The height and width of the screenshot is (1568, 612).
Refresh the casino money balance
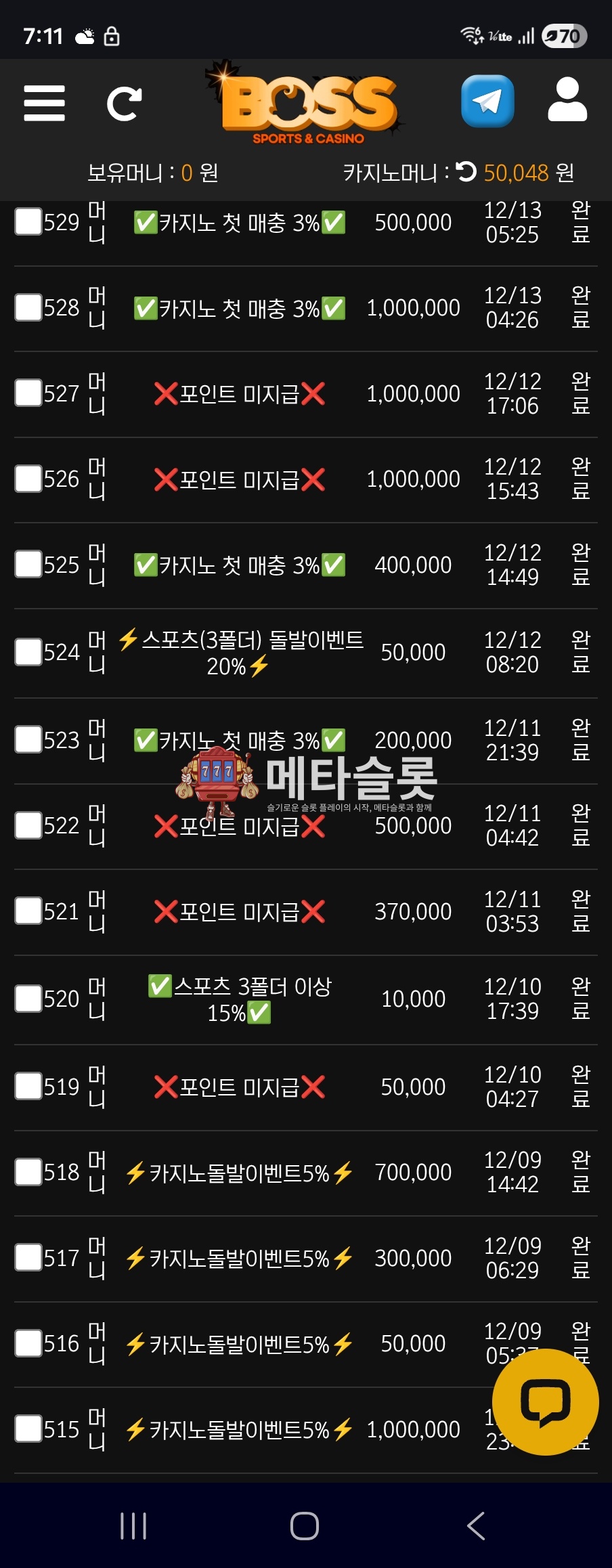[466, 171]
